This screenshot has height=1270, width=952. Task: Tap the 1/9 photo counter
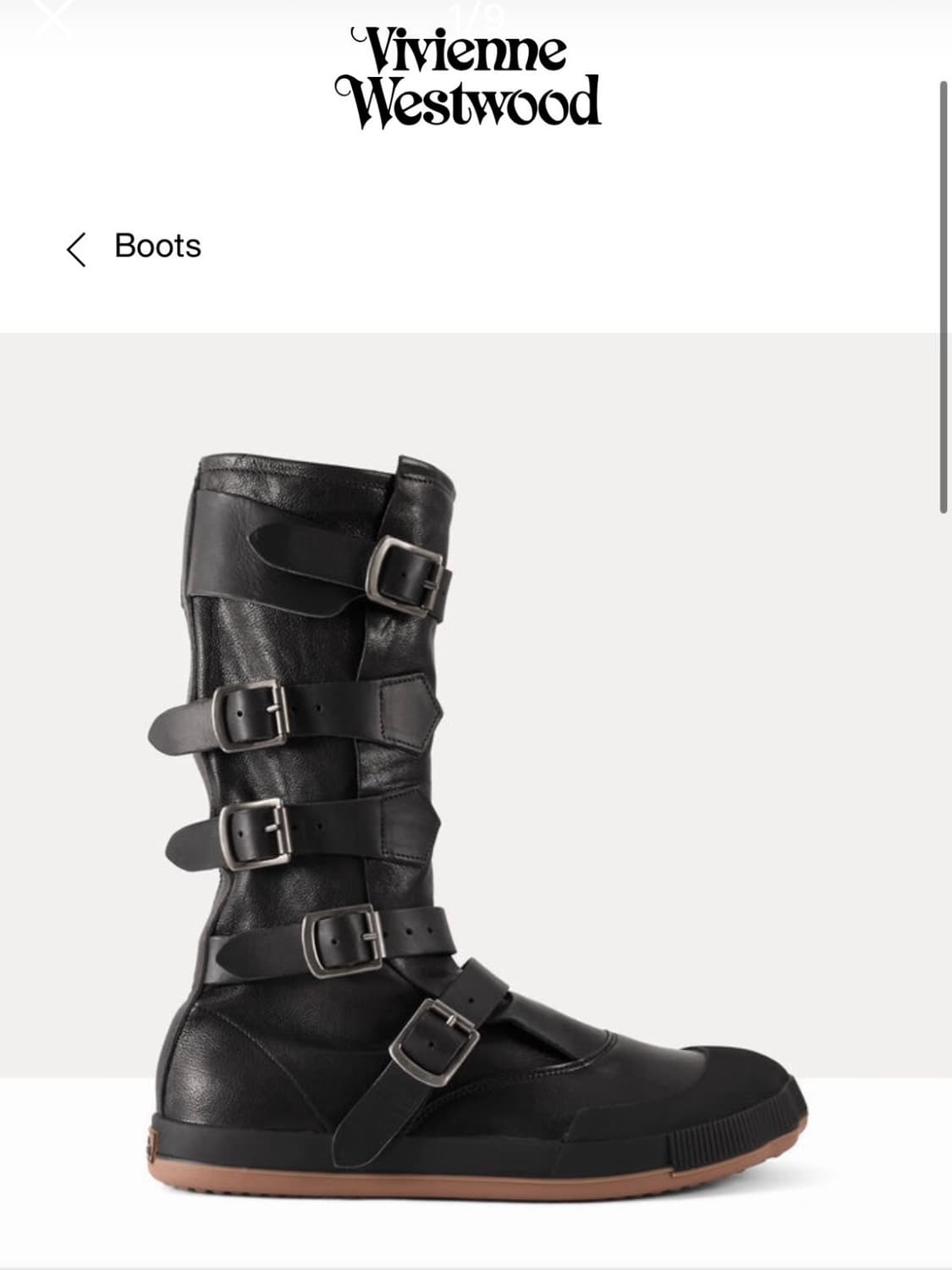(x=476, y=13)
